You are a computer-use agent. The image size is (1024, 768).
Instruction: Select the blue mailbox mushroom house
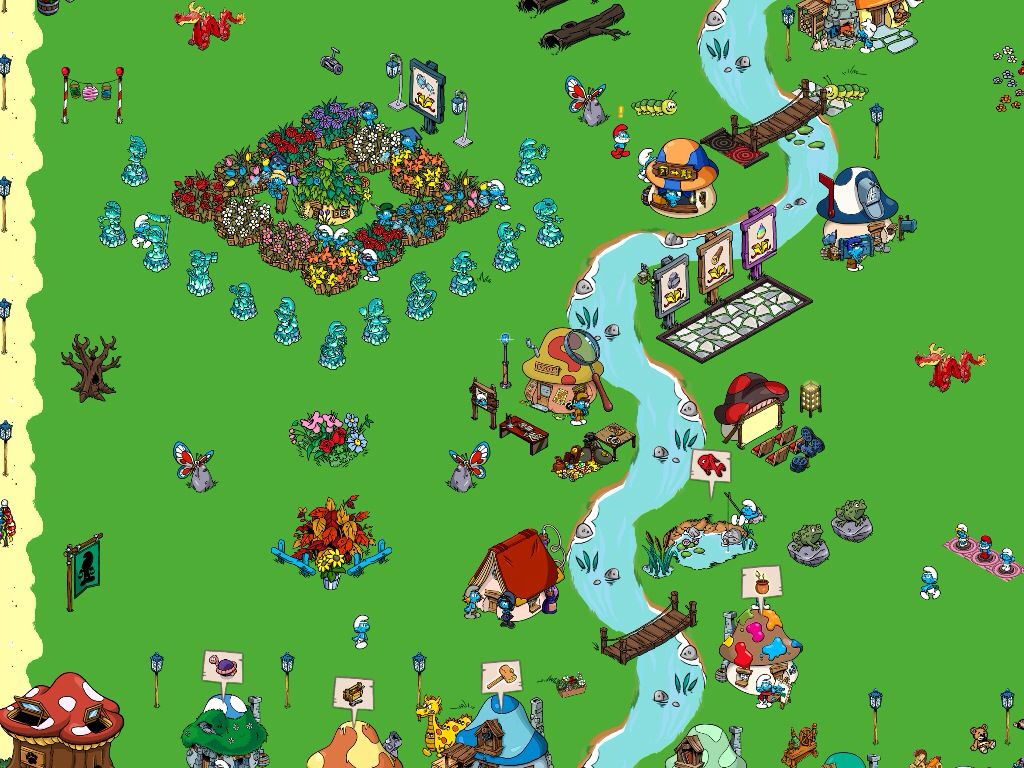(x=855, y=217)
